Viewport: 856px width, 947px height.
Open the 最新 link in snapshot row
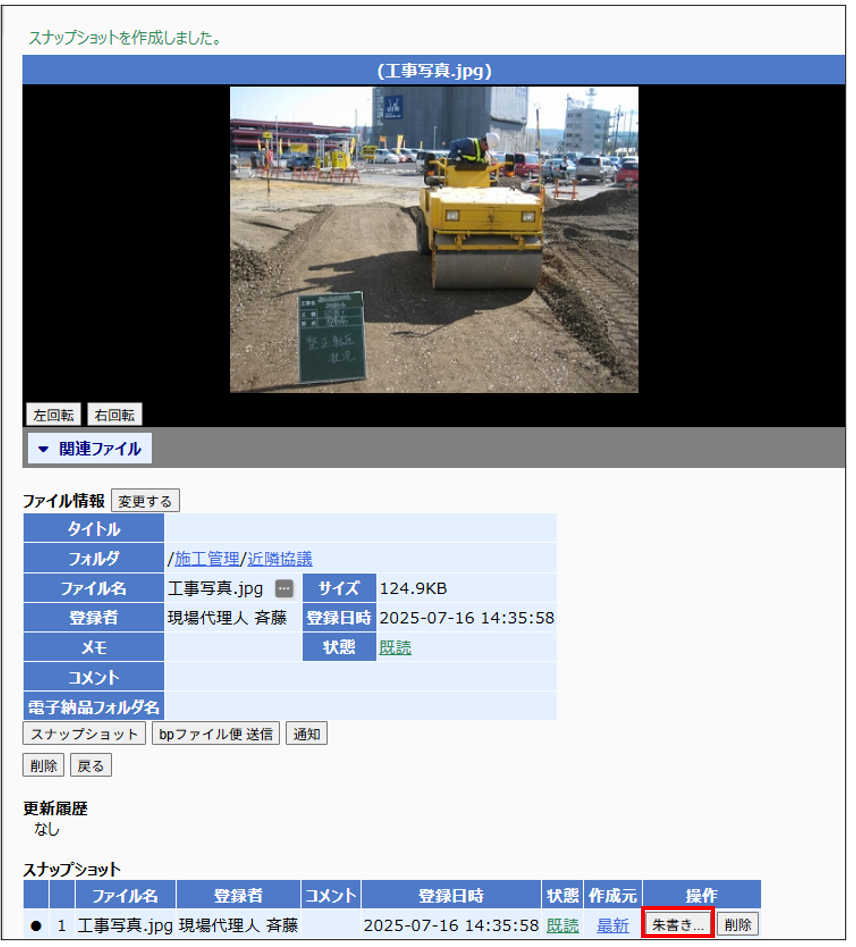[x=612, y=926]
